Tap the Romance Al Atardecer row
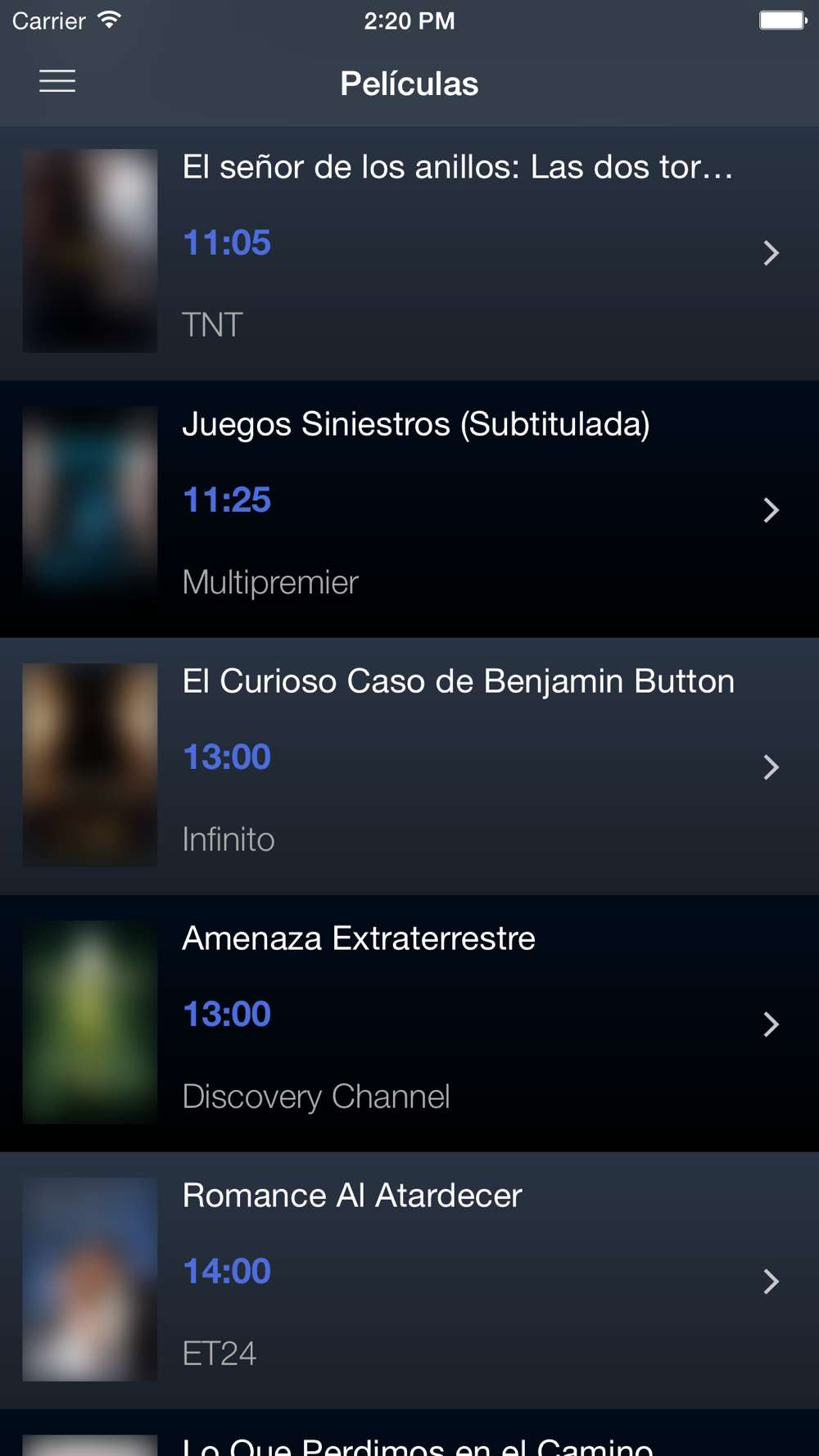This screenshot has height=1456, width=819. coord(409,1280)
